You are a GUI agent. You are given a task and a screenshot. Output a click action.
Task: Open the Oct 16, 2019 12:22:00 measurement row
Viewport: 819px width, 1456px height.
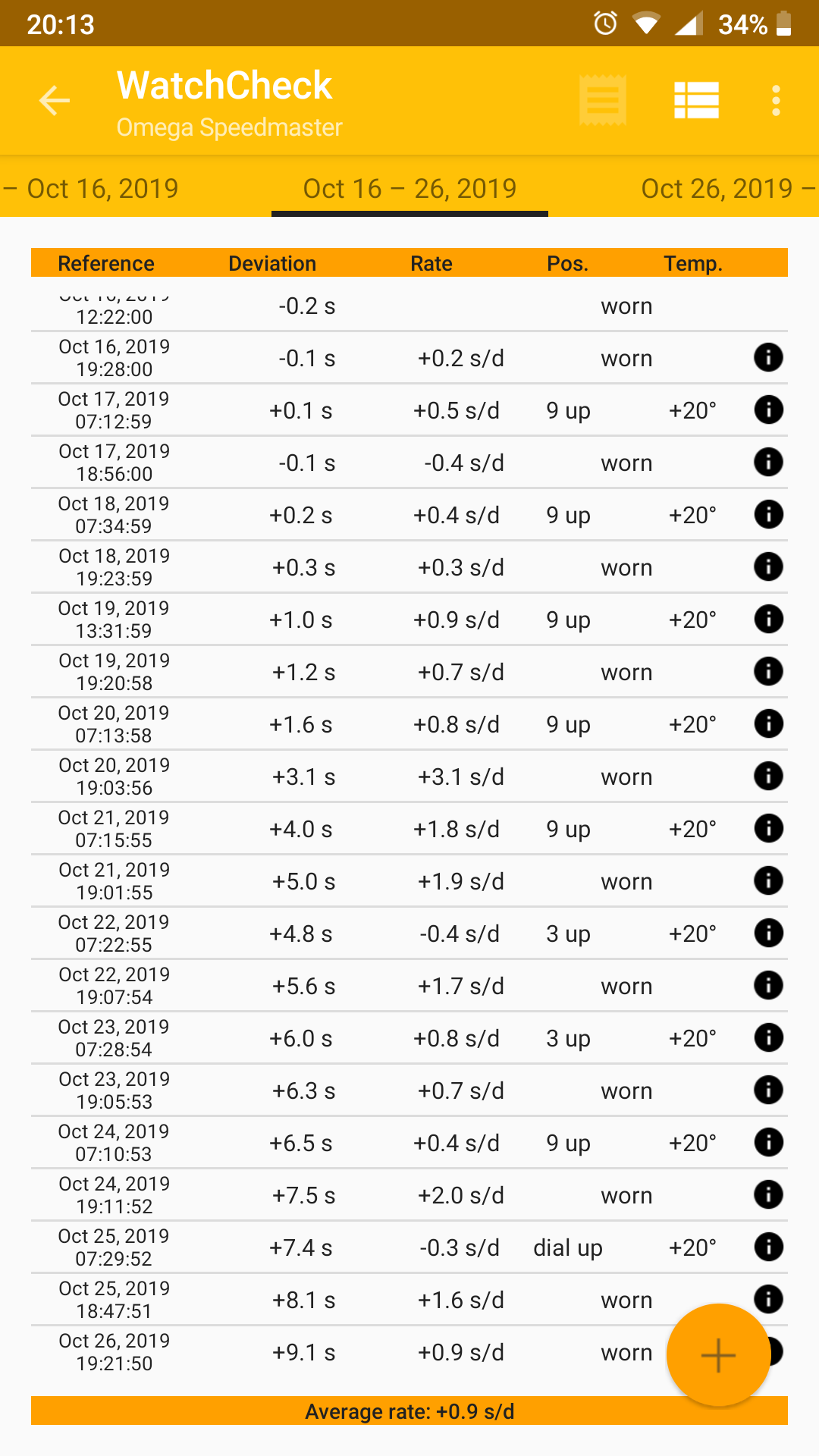[x=379, y=306]
